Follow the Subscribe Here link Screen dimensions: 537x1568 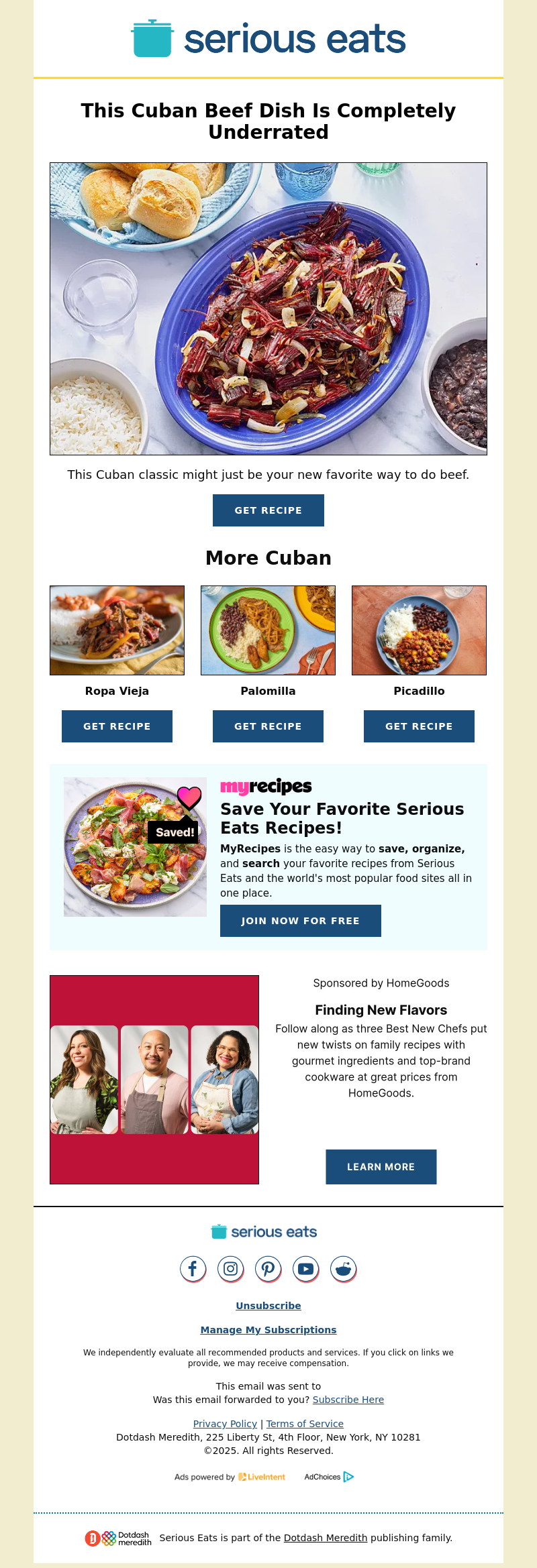click(x=348, y=1400)
